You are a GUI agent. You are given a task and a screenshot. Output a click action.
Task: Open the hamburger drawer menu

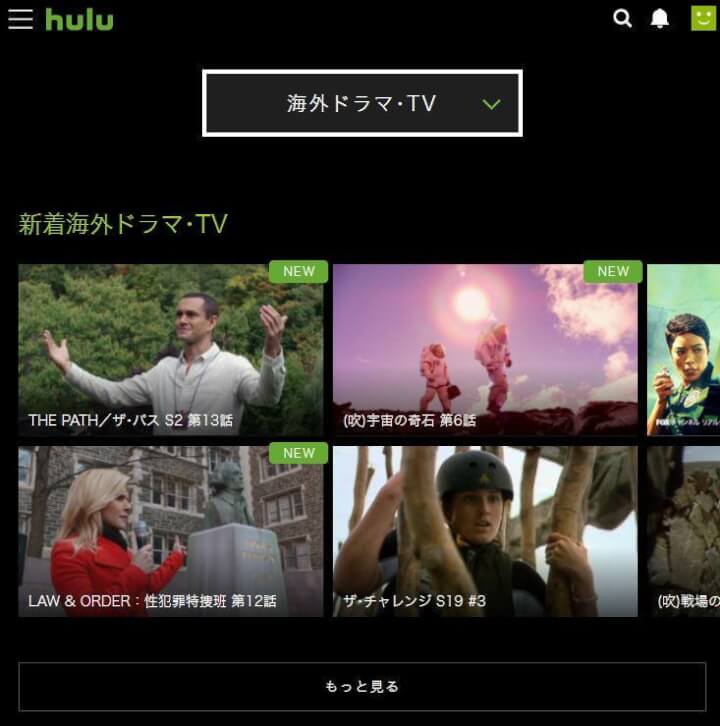point(20,19)
